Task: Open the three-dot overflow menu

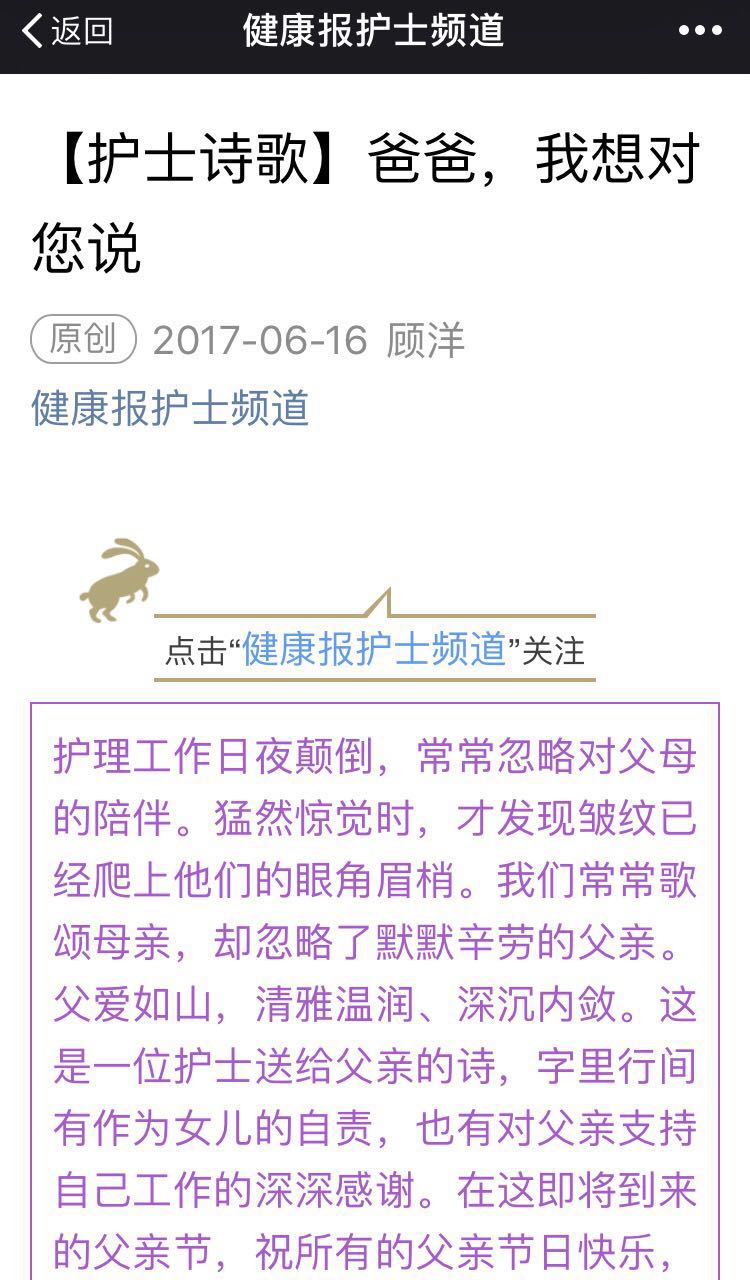Action: (x=699, y=31)
